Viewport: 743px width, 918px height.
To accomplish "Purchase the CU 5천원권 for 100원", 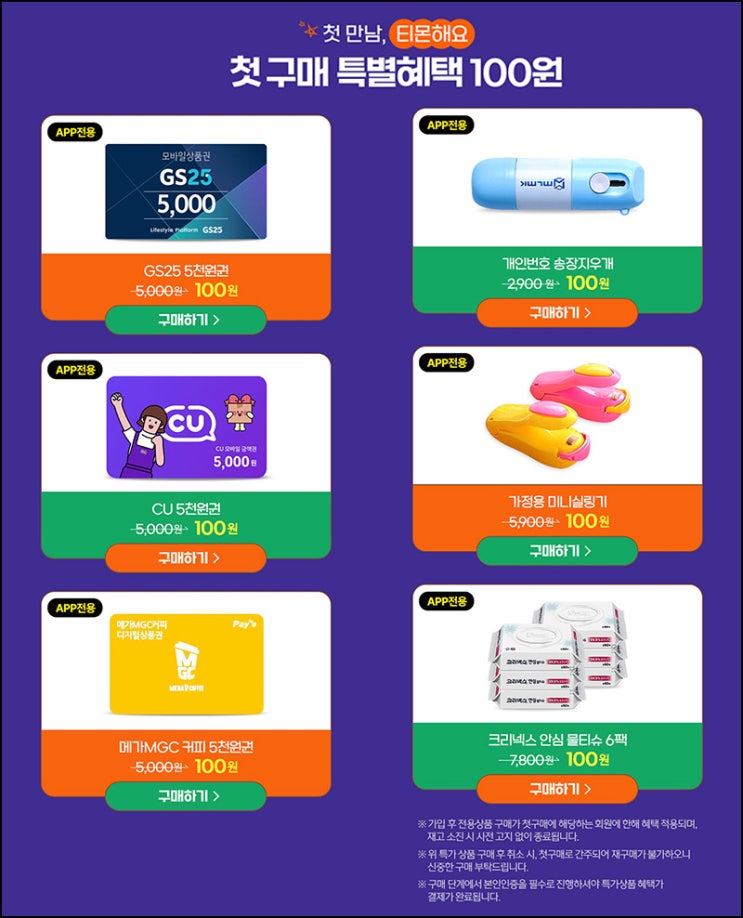I will click(186, 558).
